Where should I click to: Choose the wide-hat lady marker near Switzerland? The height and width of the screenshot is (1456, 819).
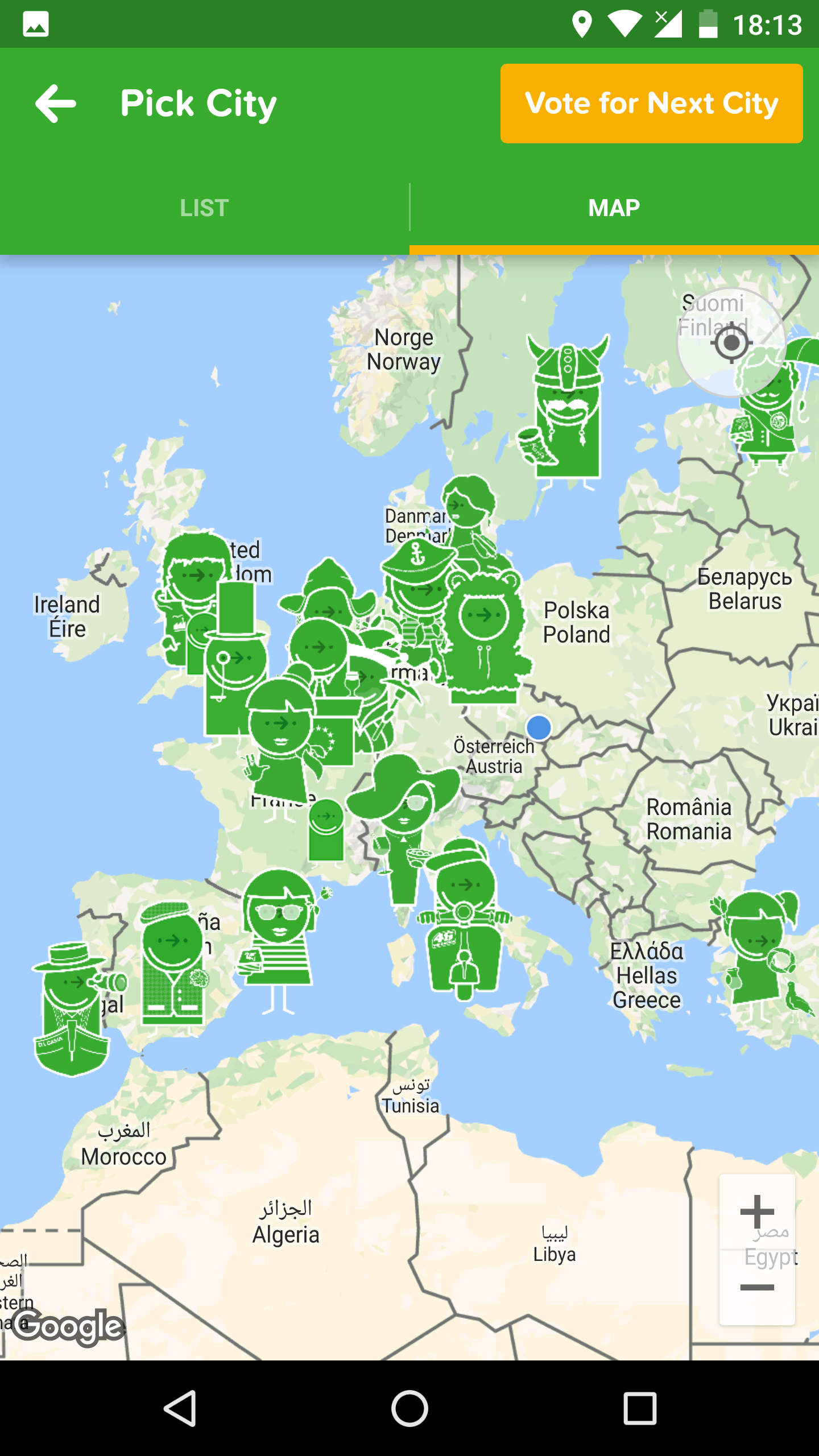[x=403, y=828]
